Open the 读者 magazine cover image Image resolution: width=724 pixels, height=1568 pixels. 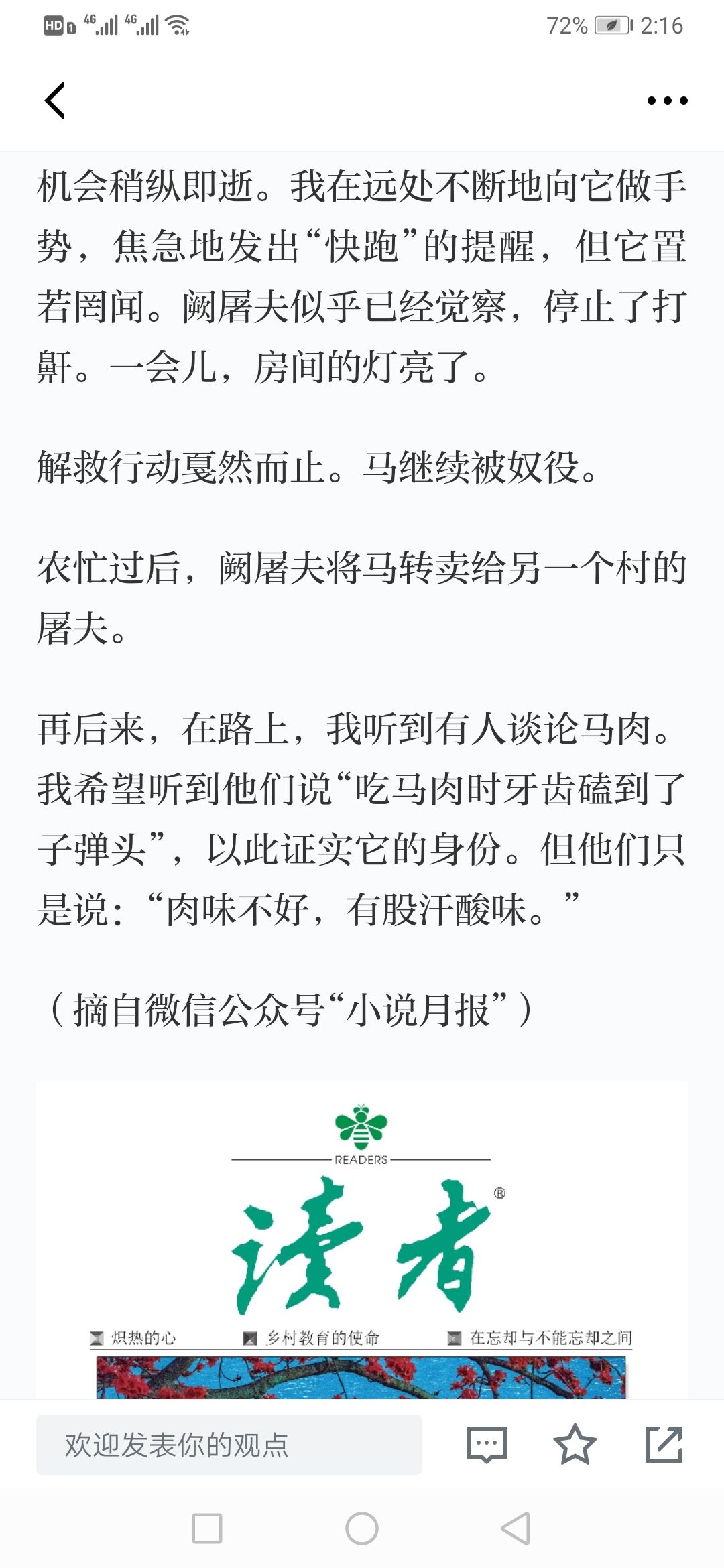pos(361,1240)
